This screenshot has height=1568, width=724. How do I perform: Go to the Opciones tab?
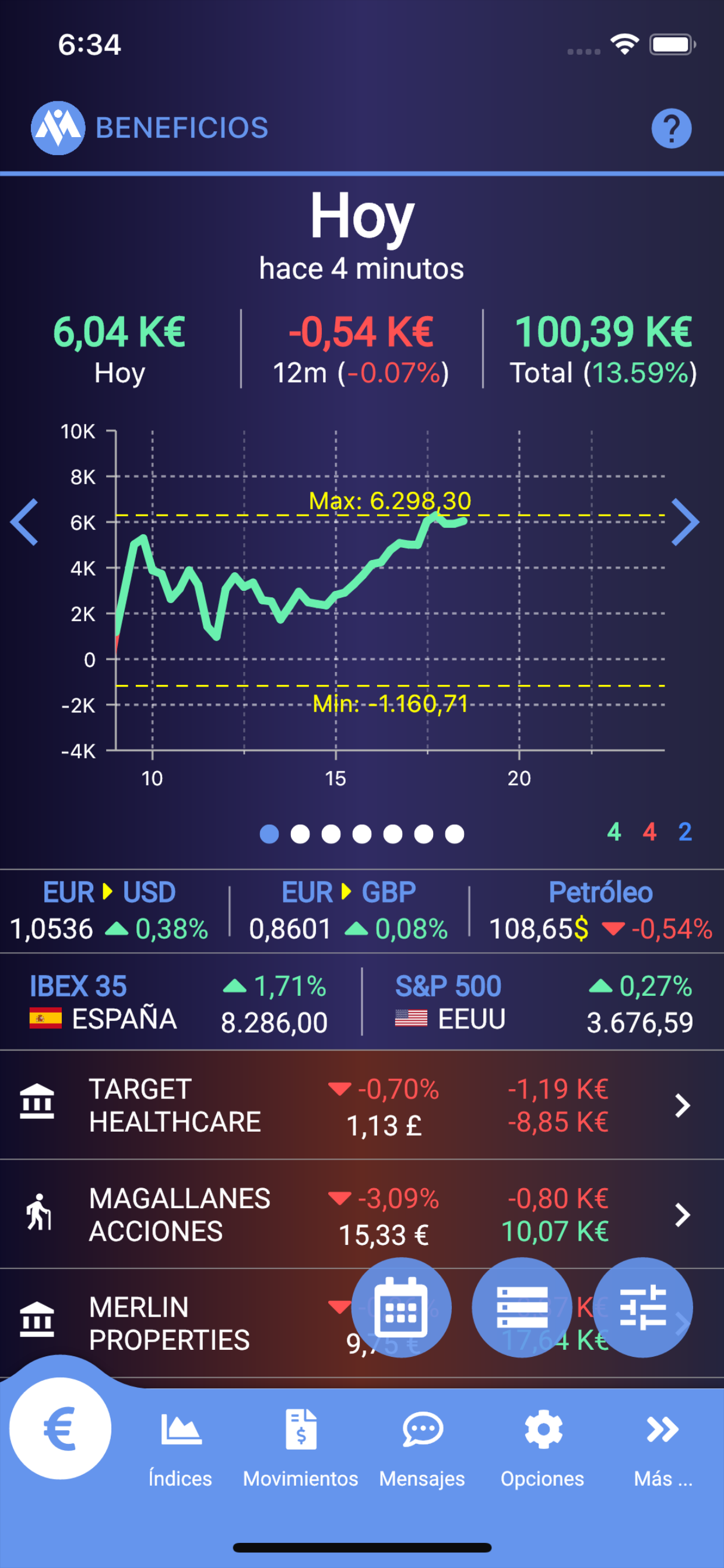[x=543, y=1448]
